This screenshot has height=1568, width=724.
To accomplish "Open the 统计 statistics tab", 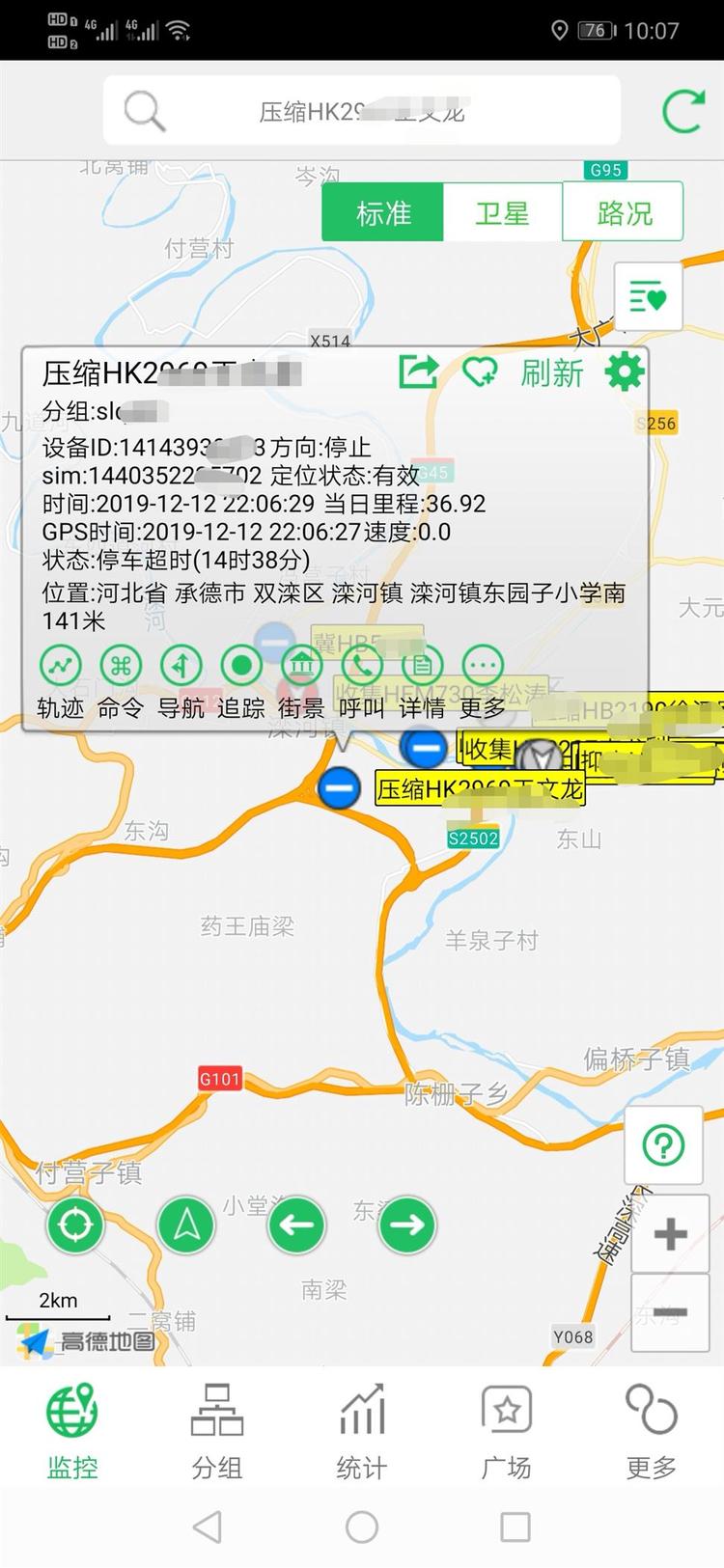I will 362,1431.
